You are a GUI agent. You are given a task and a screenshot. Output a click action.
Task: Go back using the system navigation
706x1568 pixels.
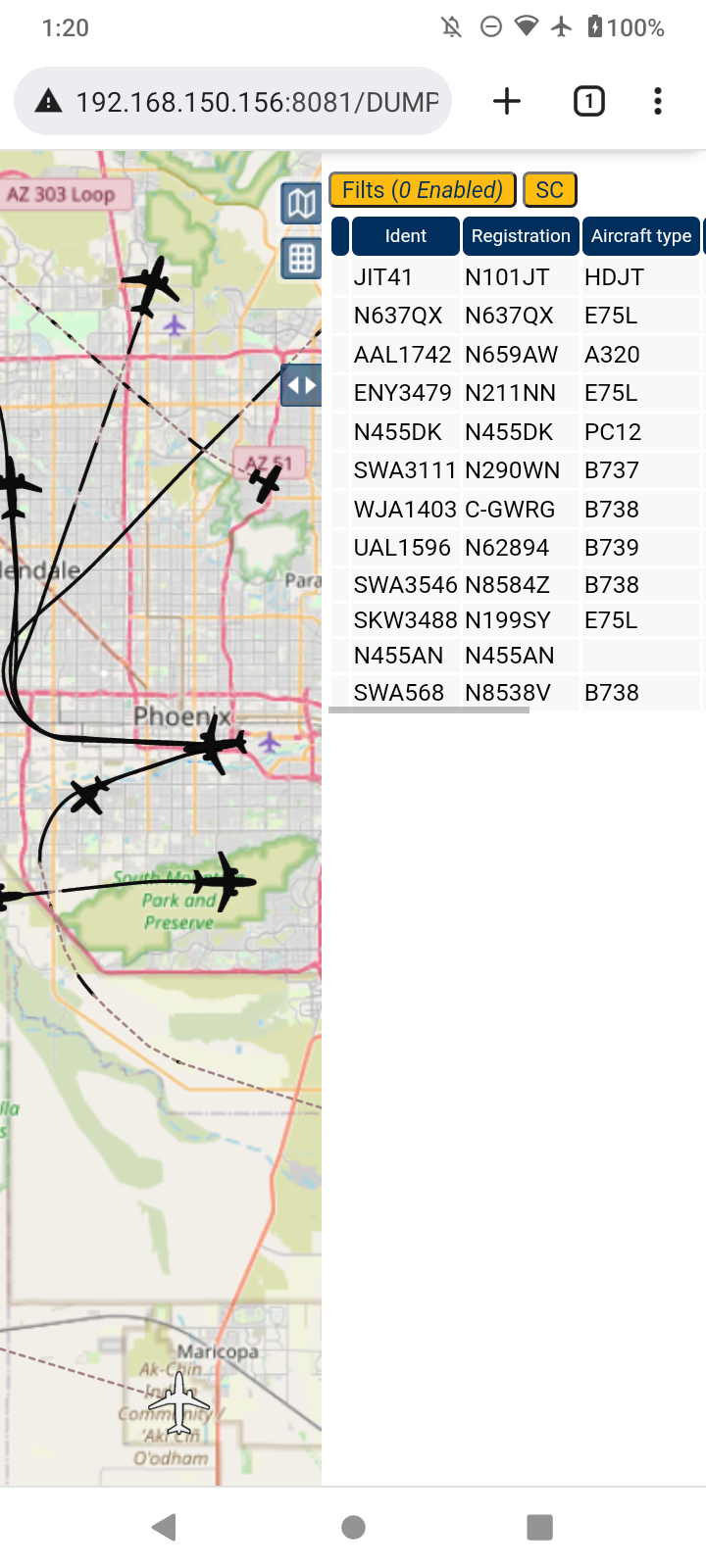coord(165,1527)
